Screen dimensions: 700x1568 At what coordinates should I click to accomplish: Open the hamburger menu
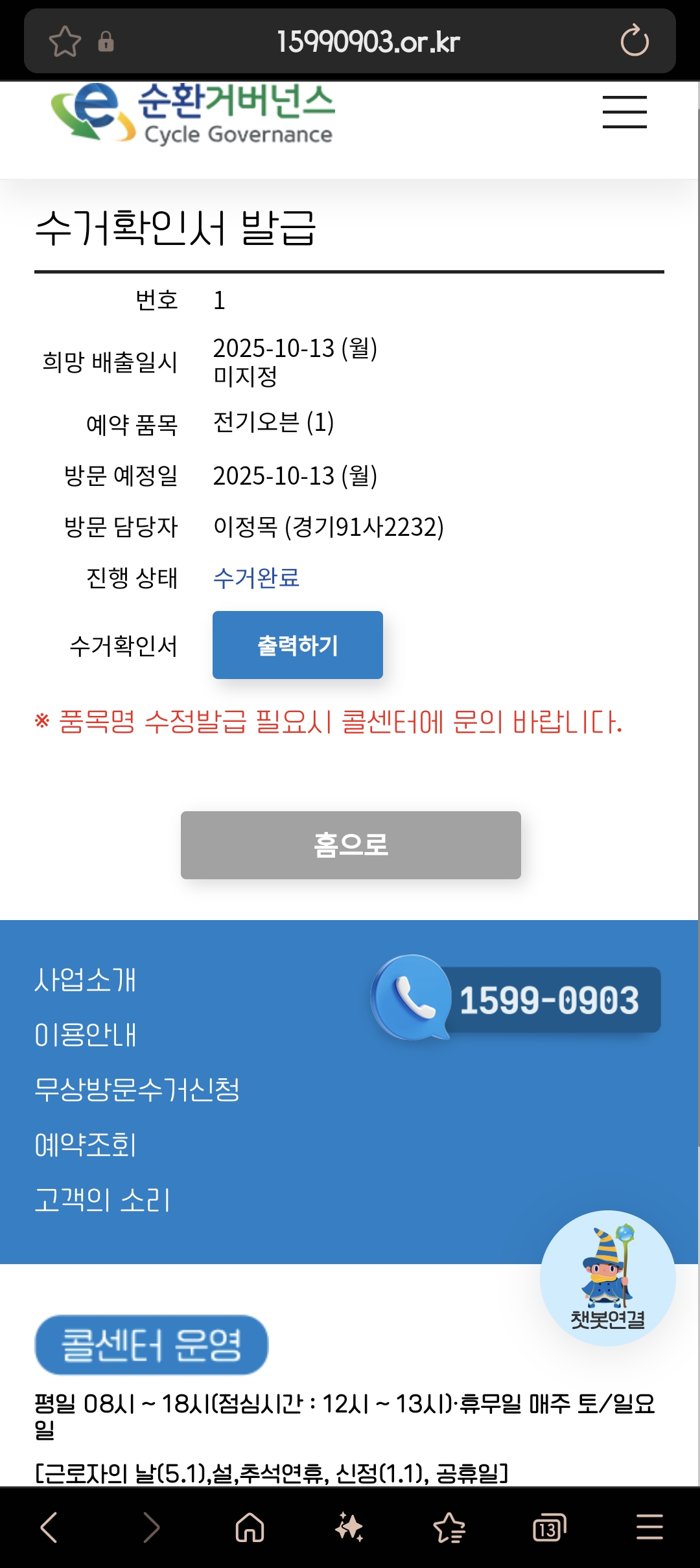(624, 112)
